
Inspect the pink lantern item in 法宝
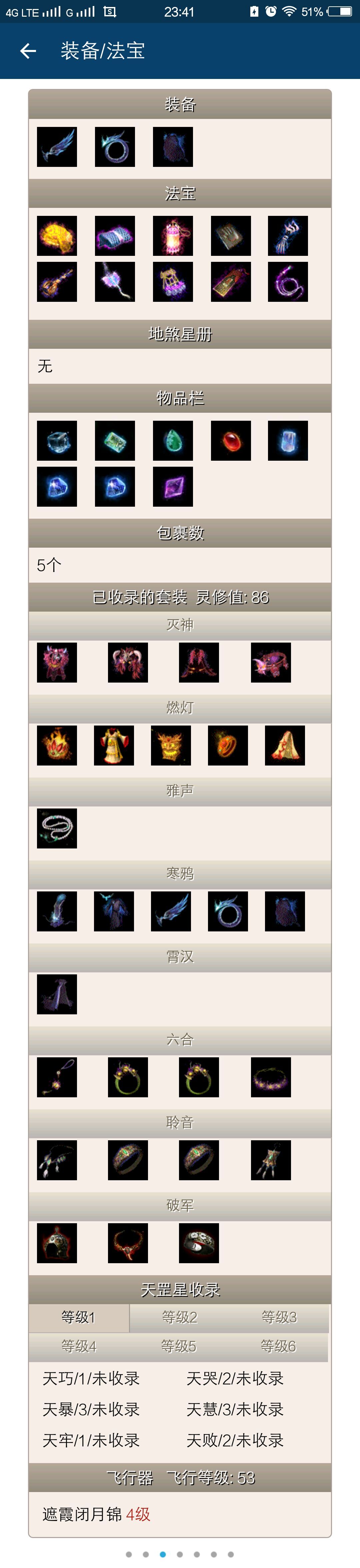click(x=173, y=236)
